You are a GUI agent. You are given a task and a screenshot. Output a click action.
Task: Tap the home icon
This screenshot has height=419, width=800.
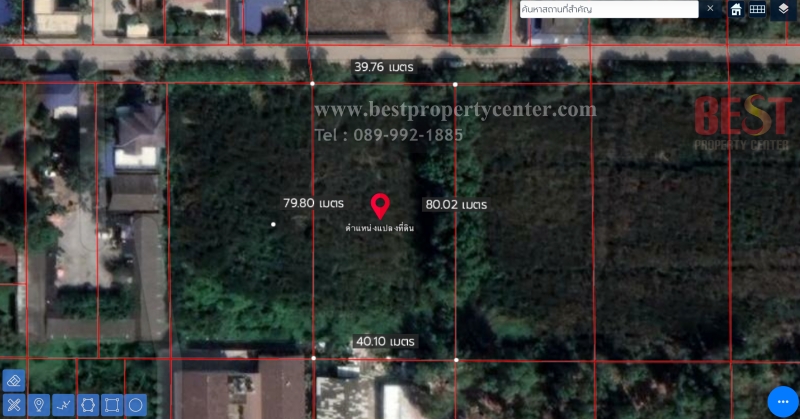(x=737, y=9)
